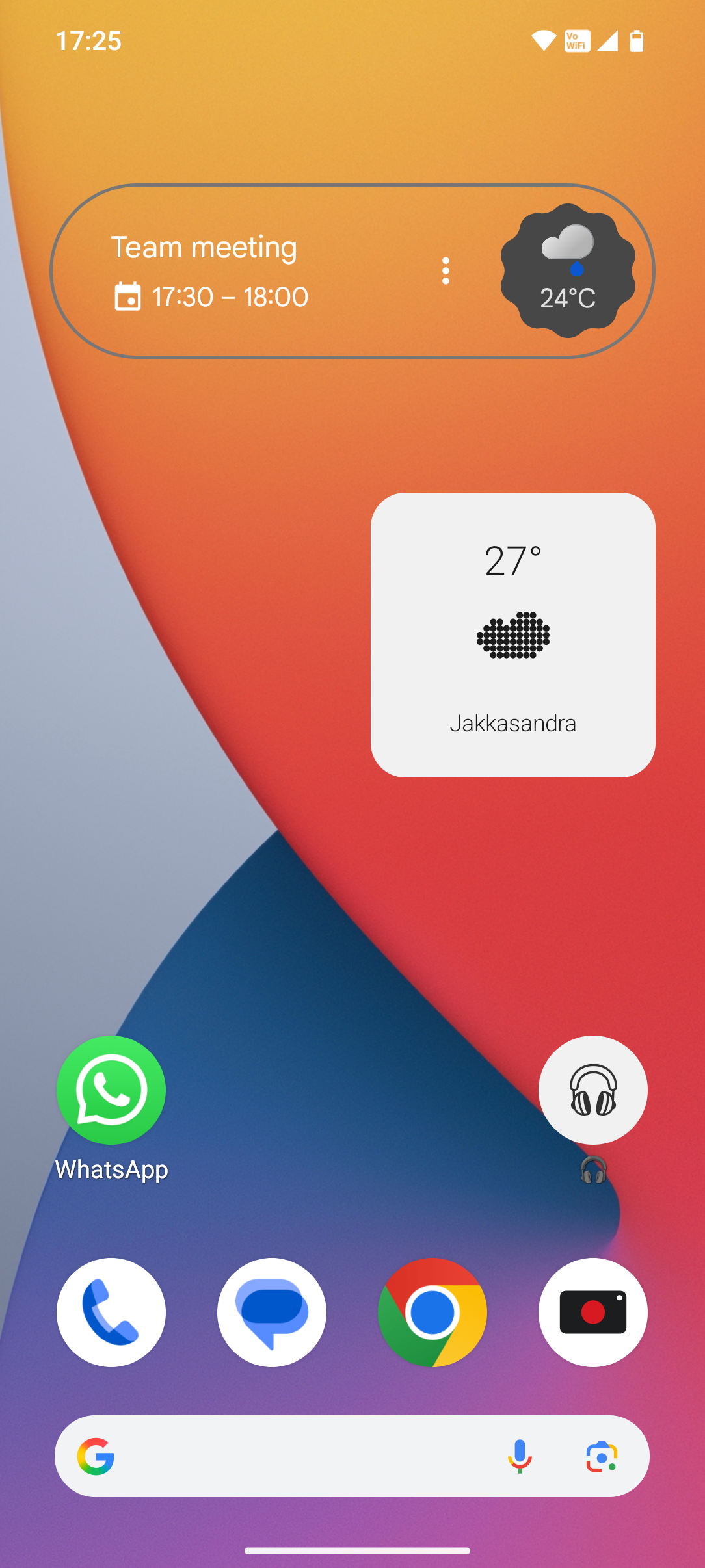The width and height of the screenshot is (705, 1568).
Task: Open Google Lens from the search bar
Action: point(602,1456)
